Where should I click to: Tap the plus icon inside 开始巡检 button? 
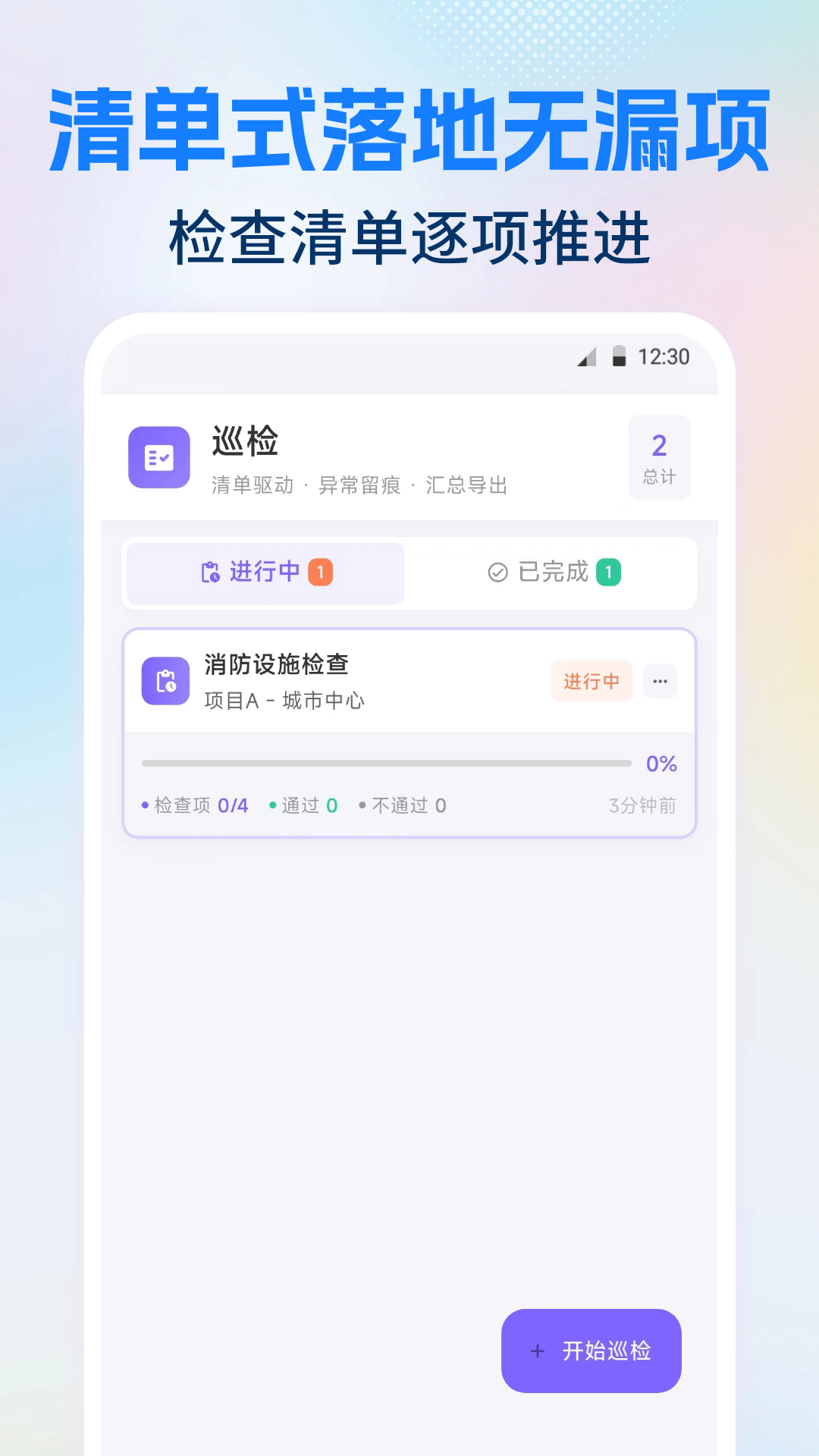(x=538, y=1351)
